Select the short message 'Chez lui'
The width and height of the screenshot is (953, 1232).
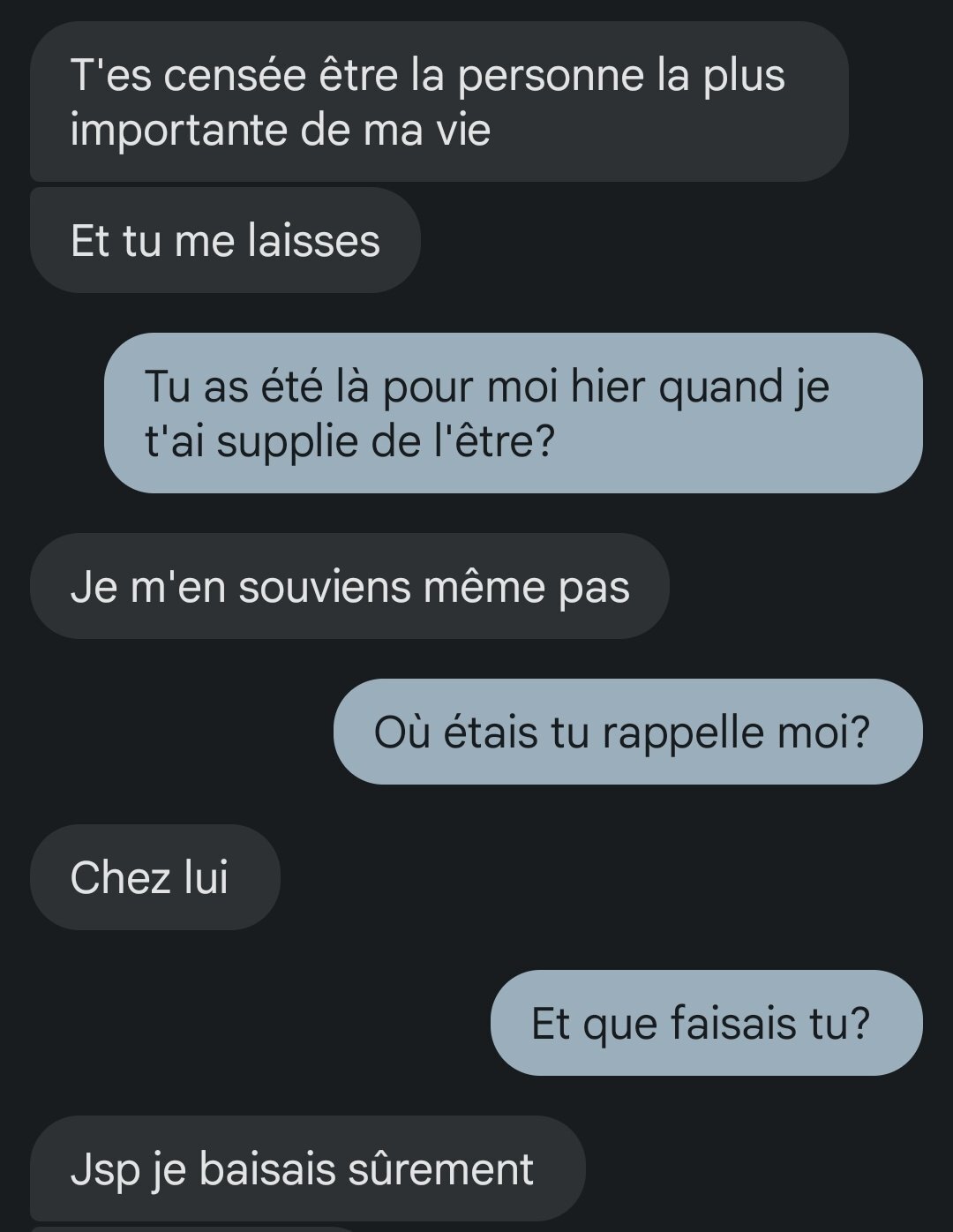pyautogui.click(x=154, y=874)
